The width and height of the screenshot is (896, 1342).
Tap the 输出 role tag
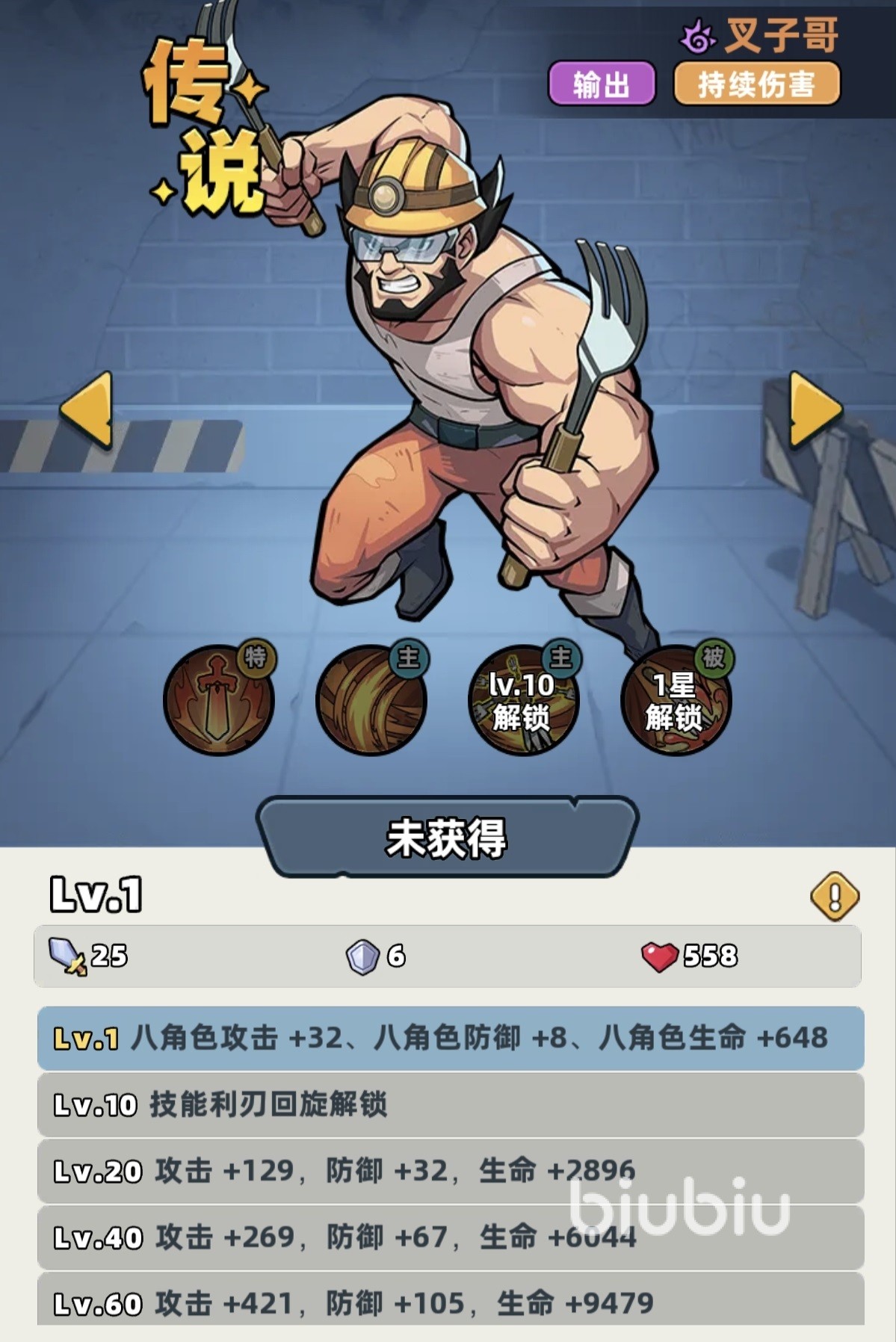pyautogui.click(x=602, y=84)
